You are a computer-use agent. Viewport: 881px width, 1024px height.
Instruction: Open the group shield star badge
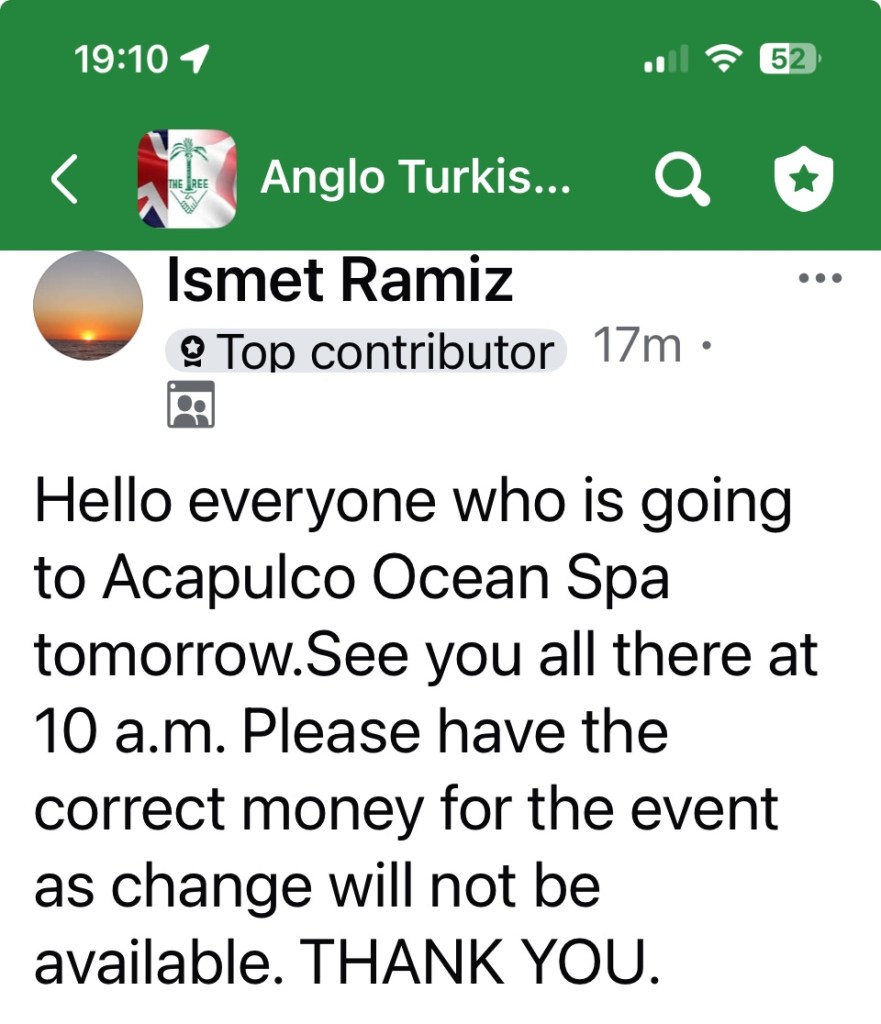(805, 181)
